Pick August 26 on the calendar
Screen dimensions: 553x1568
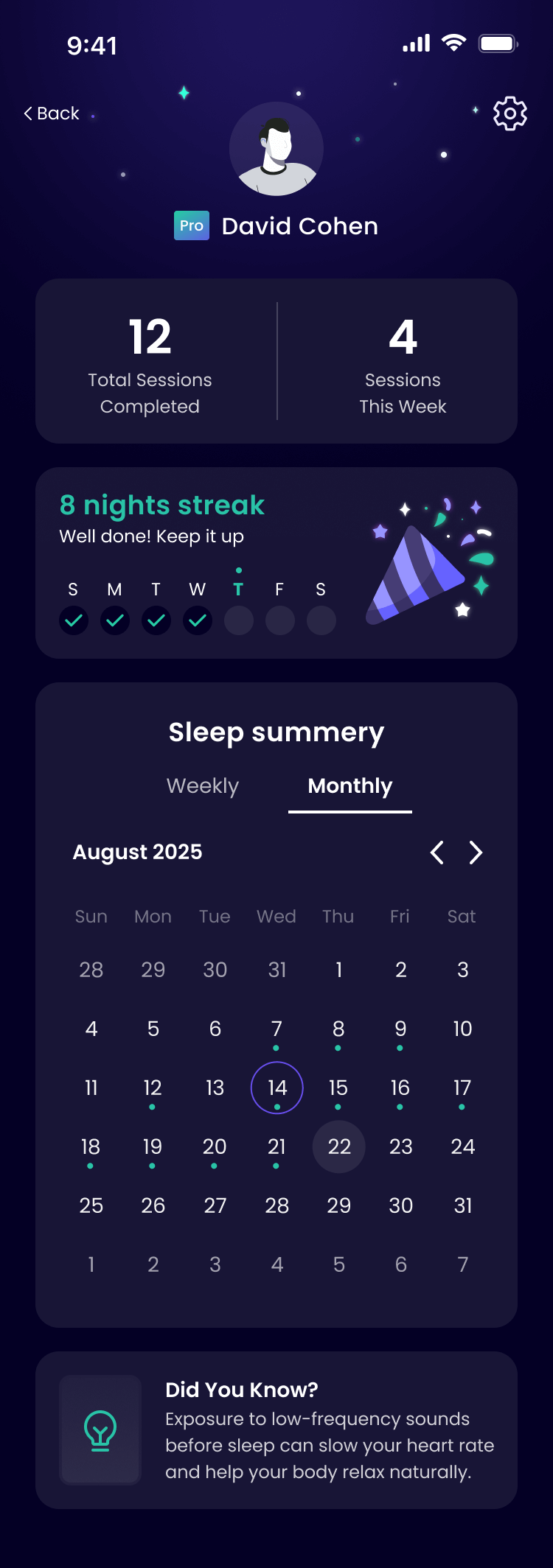point(153,1205)
